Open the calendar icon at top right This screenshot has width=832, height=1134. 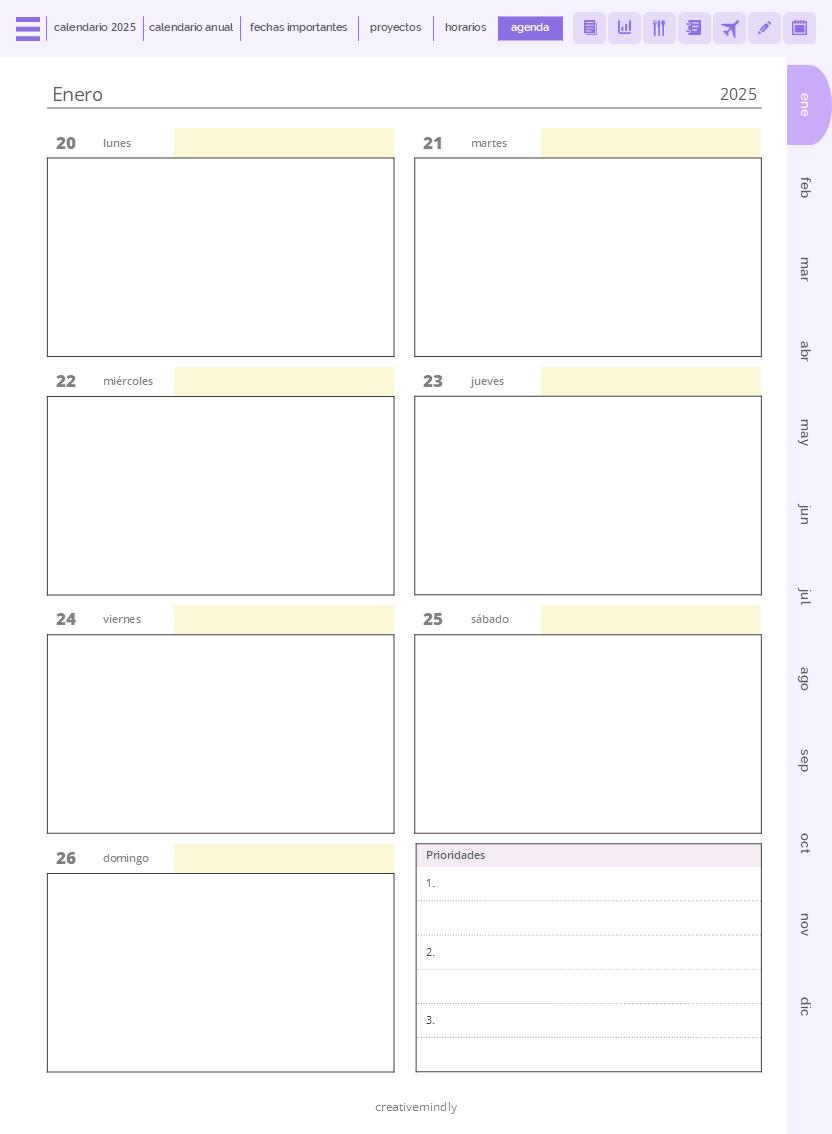pos(799,28)
